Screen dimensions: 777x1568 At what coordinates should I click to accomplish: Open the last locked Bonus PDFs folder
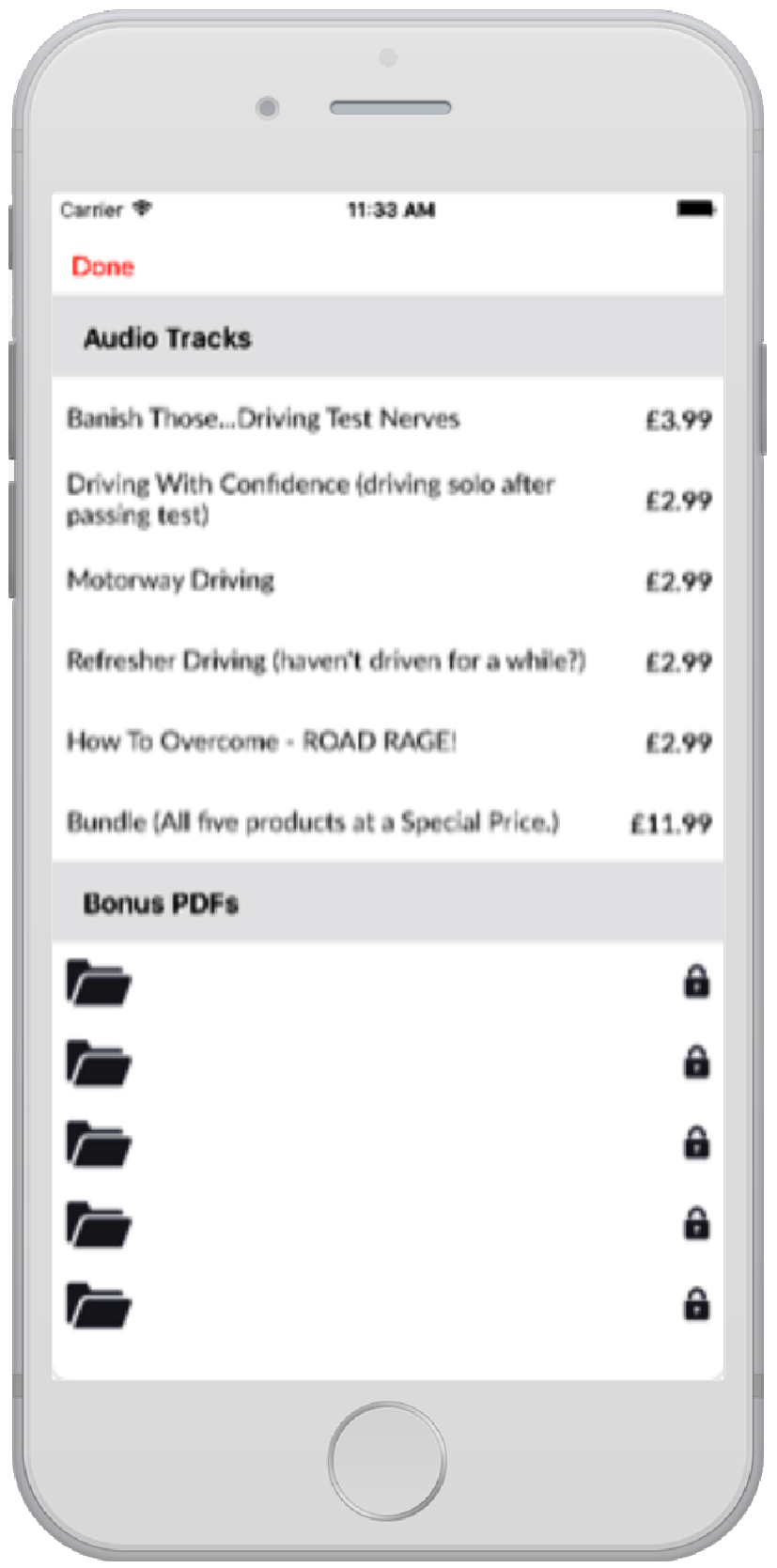99,1306
